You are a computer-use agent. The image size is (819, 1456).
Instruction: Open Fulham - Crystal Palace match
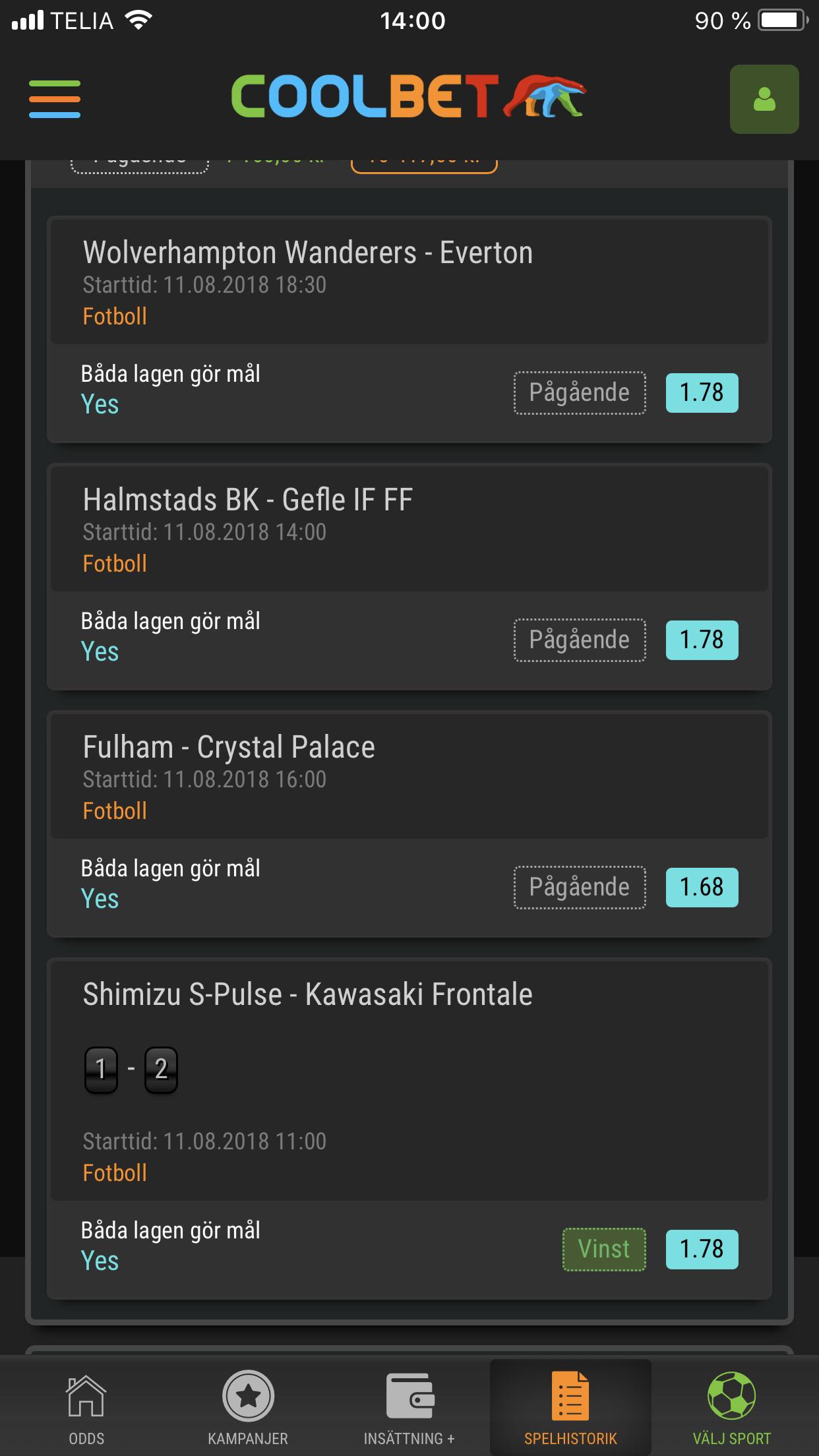229,747
